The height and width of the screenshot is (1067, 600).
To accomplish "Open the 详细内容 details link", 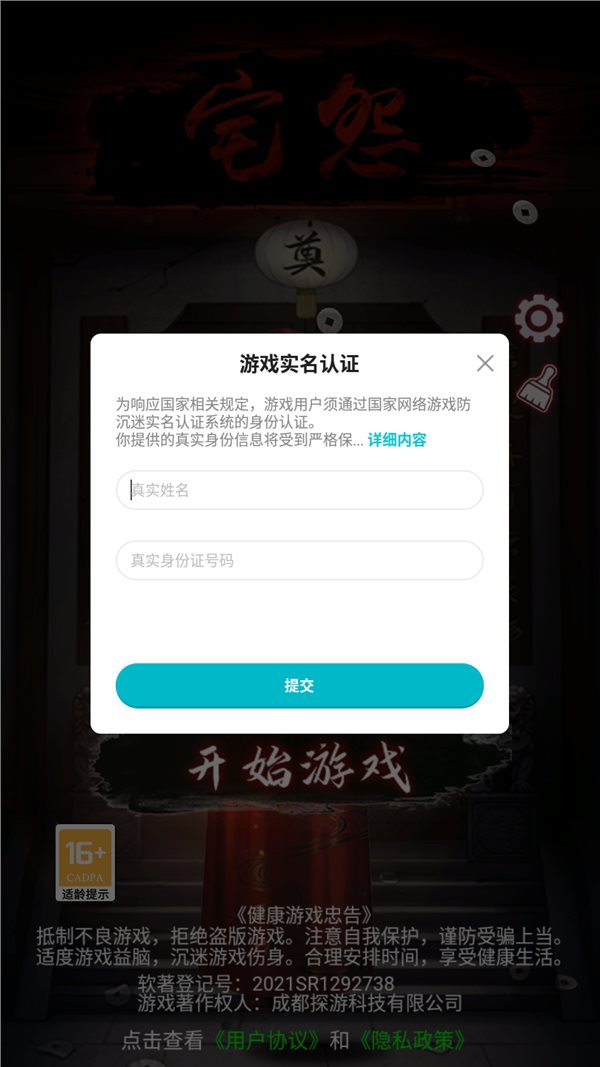I will tap(397, 440).
